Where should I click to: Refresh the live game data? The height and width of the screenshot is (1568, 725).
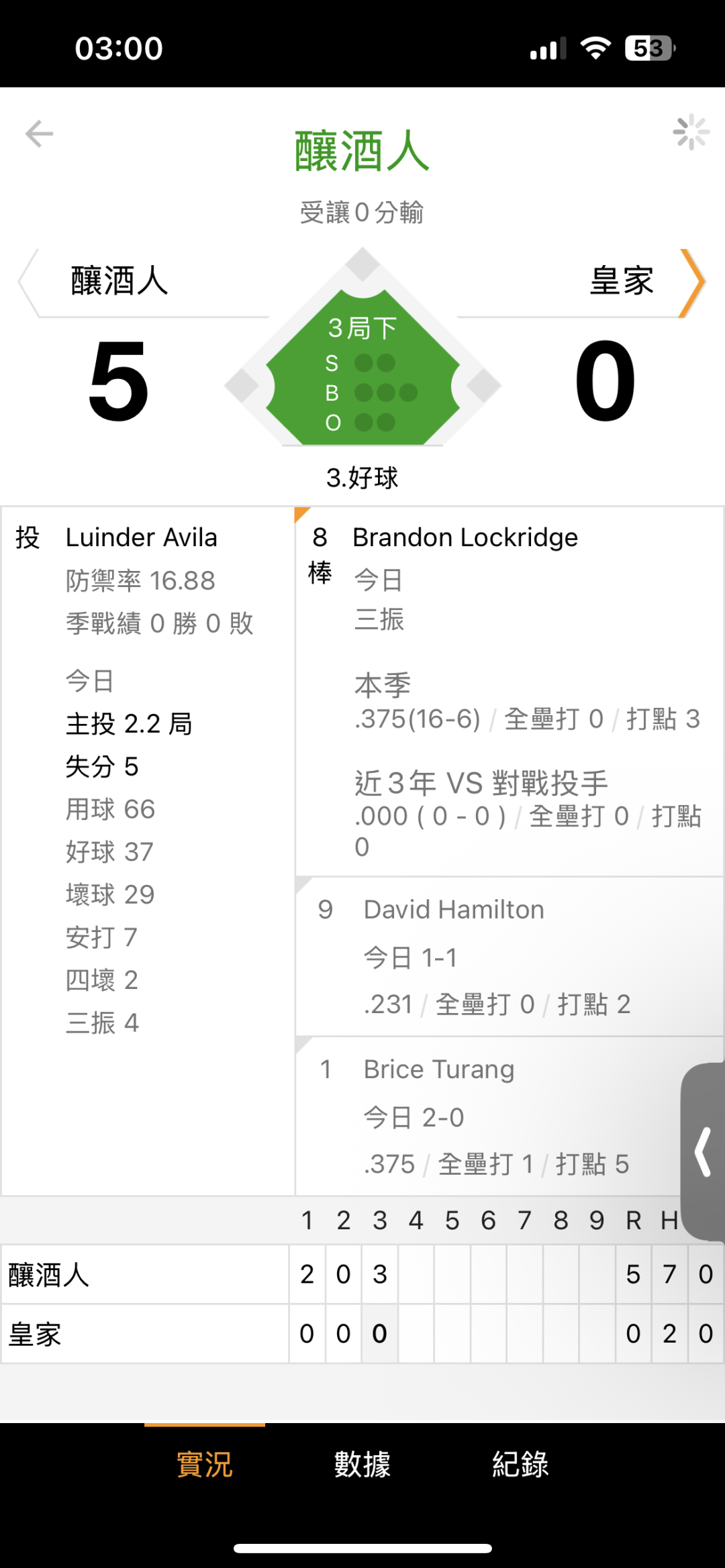691,132
